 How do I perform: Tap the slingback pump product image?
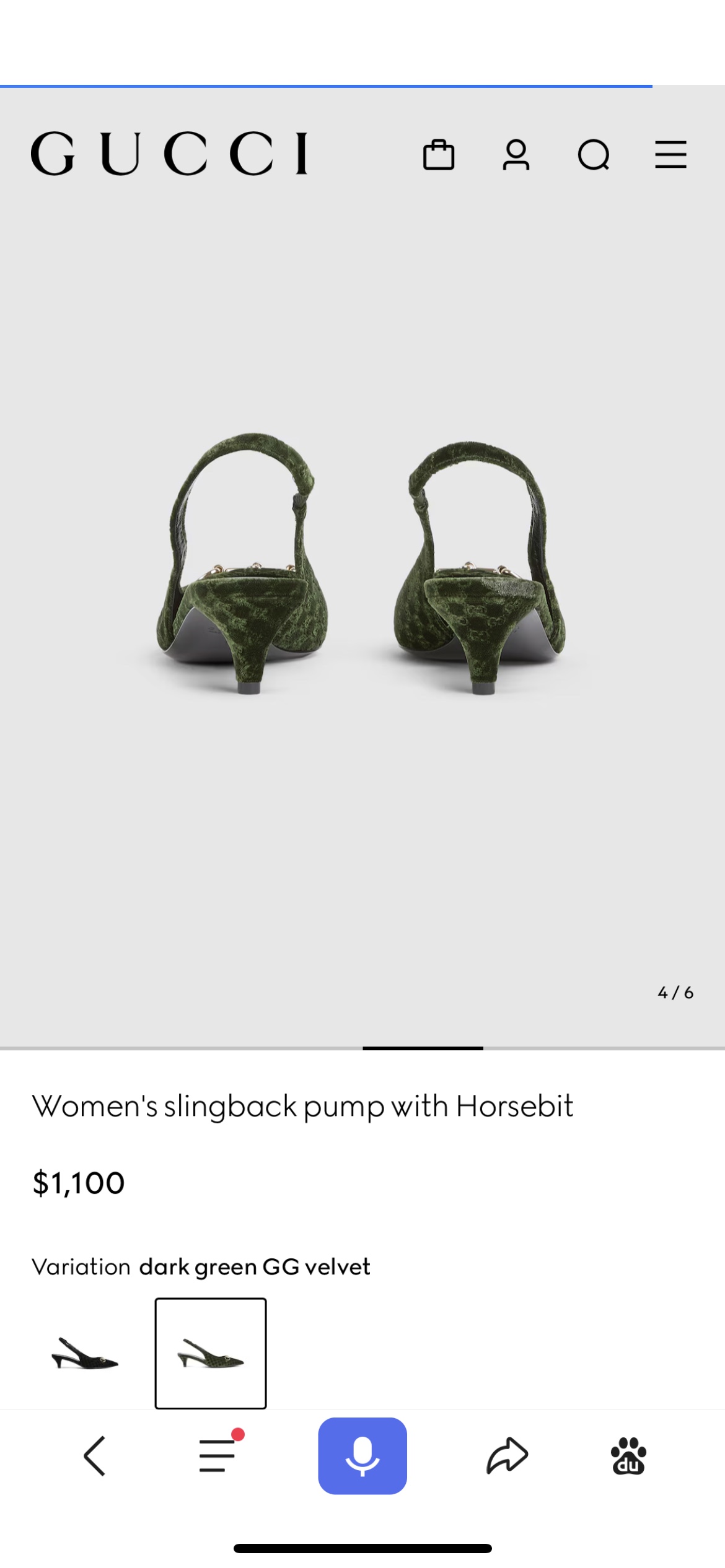click(x=362, y=564)
